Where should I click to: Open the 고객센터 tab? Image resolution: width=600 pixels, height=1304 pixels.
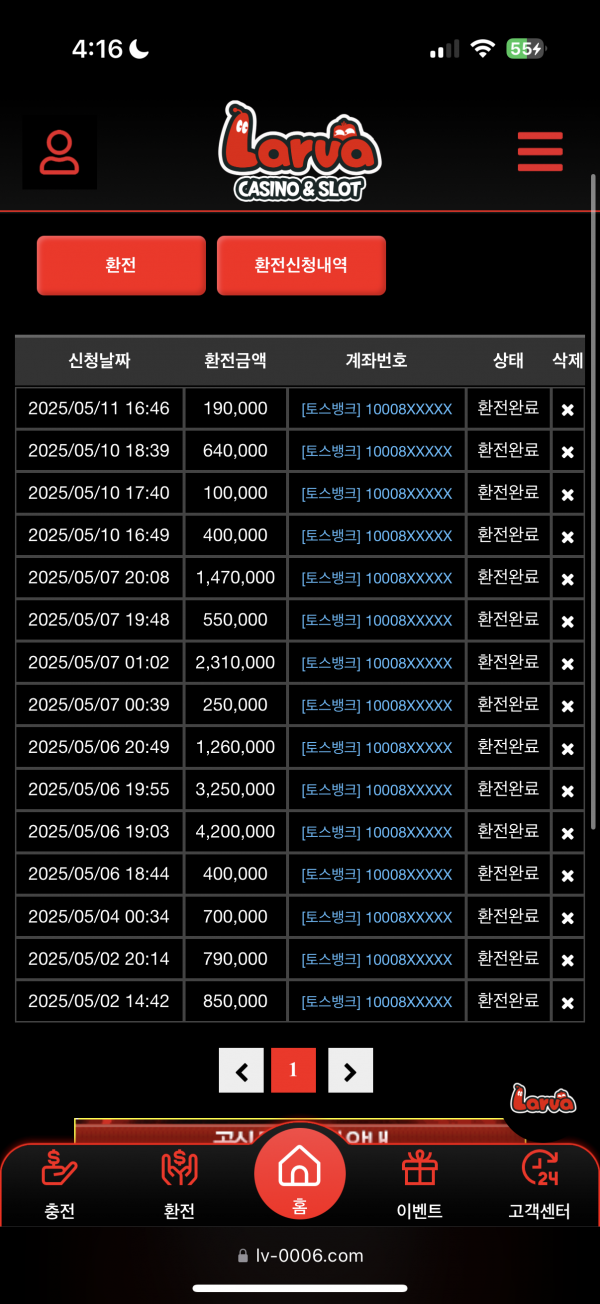click(x=539, y=1186)
